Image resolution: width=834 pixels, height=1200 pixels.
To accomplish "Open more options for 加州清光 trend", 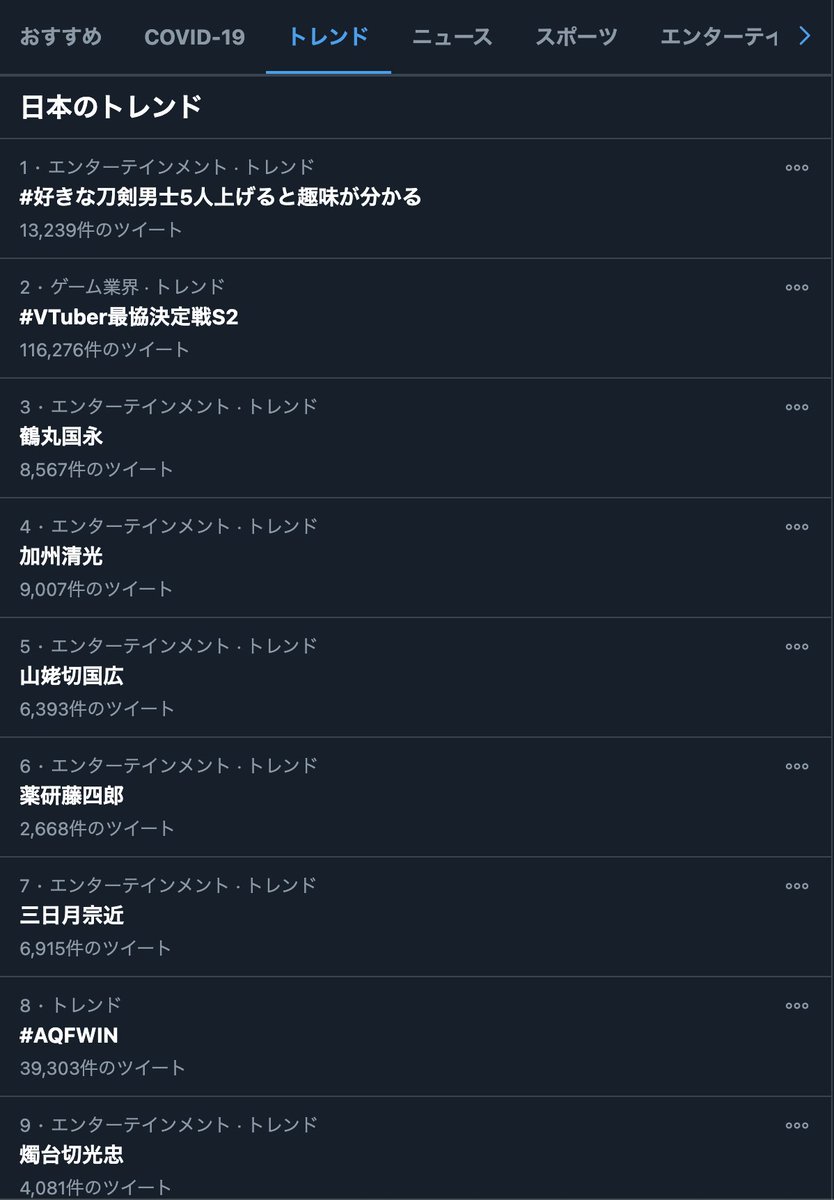I will coord(796,526).
